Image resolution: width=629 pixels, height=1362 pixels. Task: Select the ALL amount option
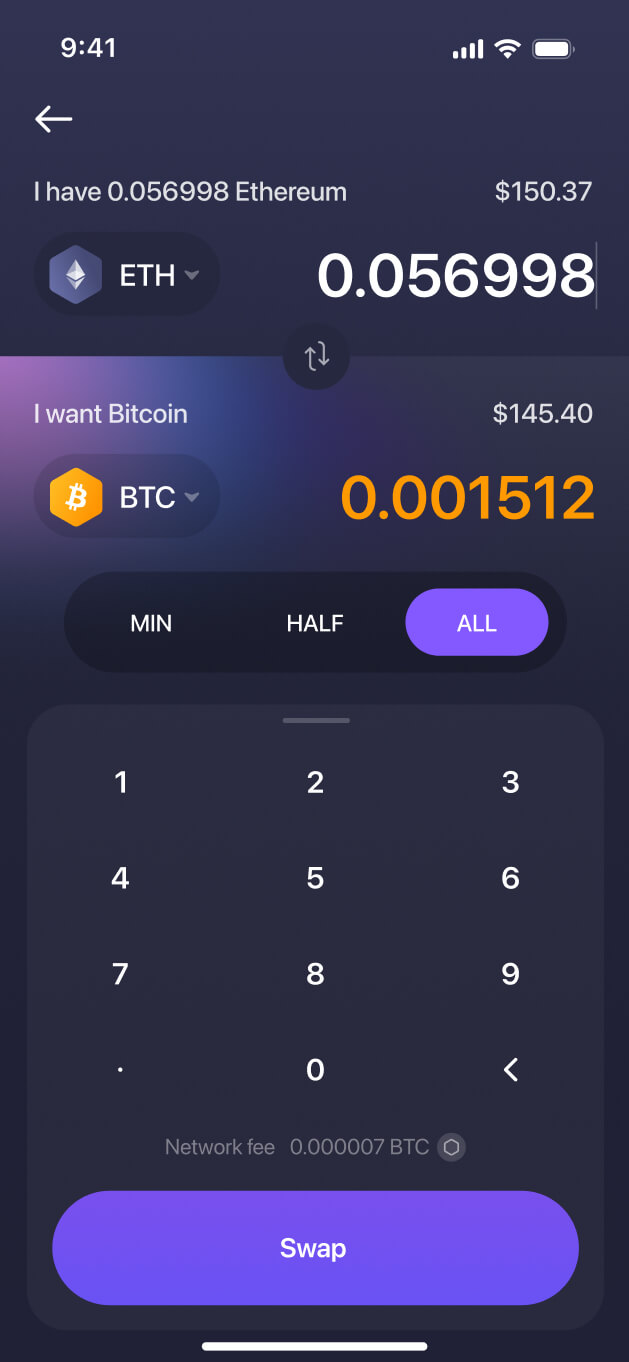[x=476, y=623]
